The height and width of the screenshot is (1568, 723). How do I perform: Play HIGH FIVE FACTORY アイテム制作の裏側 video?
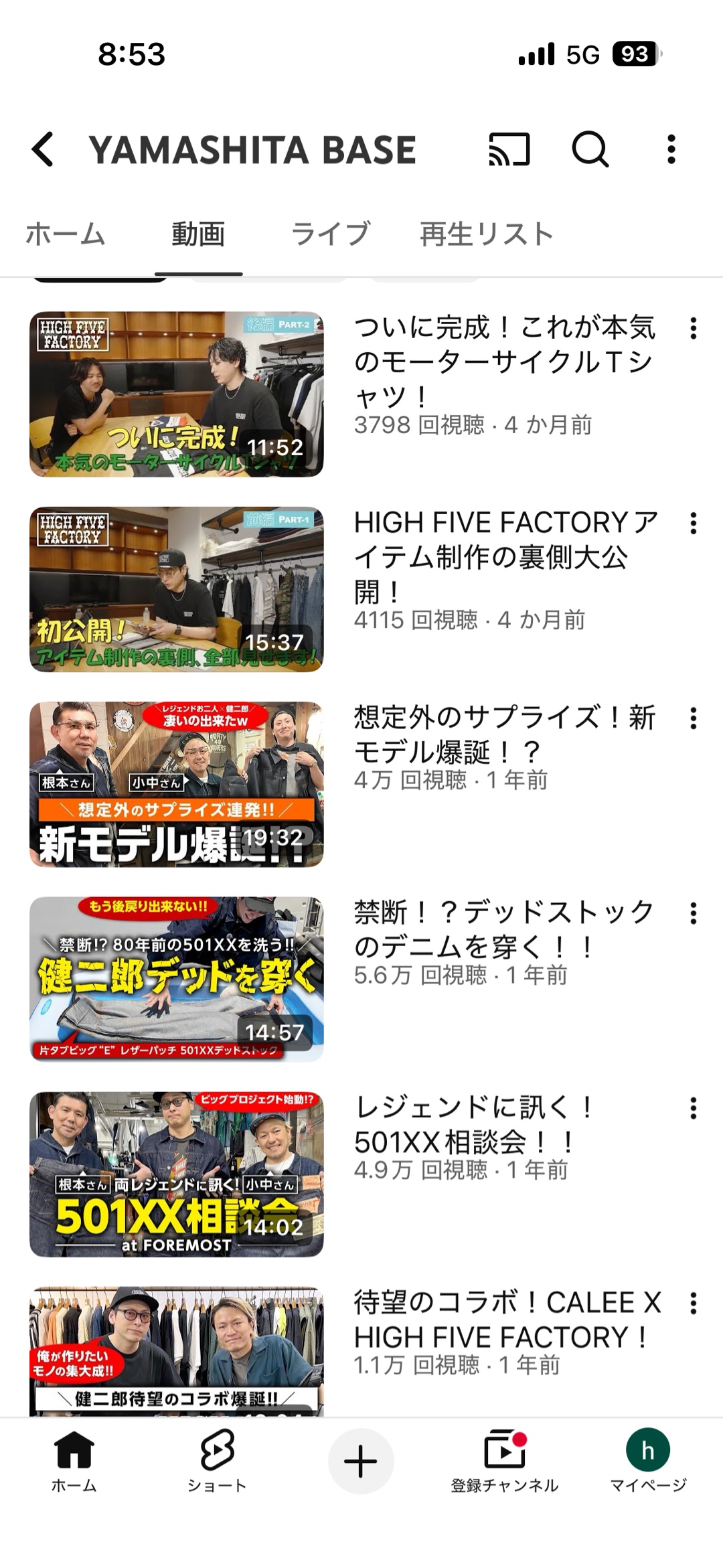[177, 589]
